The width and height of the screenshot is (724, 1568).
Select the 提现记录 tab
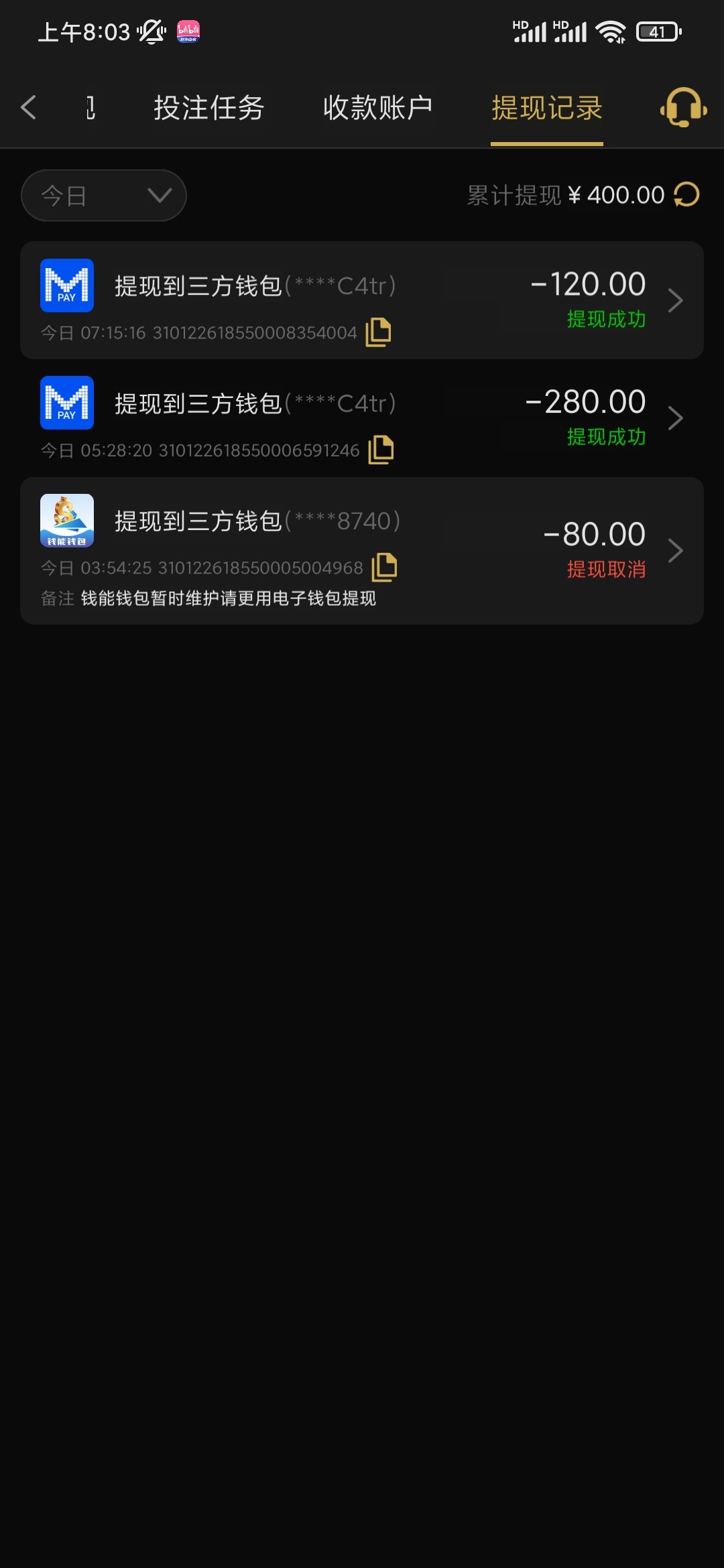(x=546, y=108)
